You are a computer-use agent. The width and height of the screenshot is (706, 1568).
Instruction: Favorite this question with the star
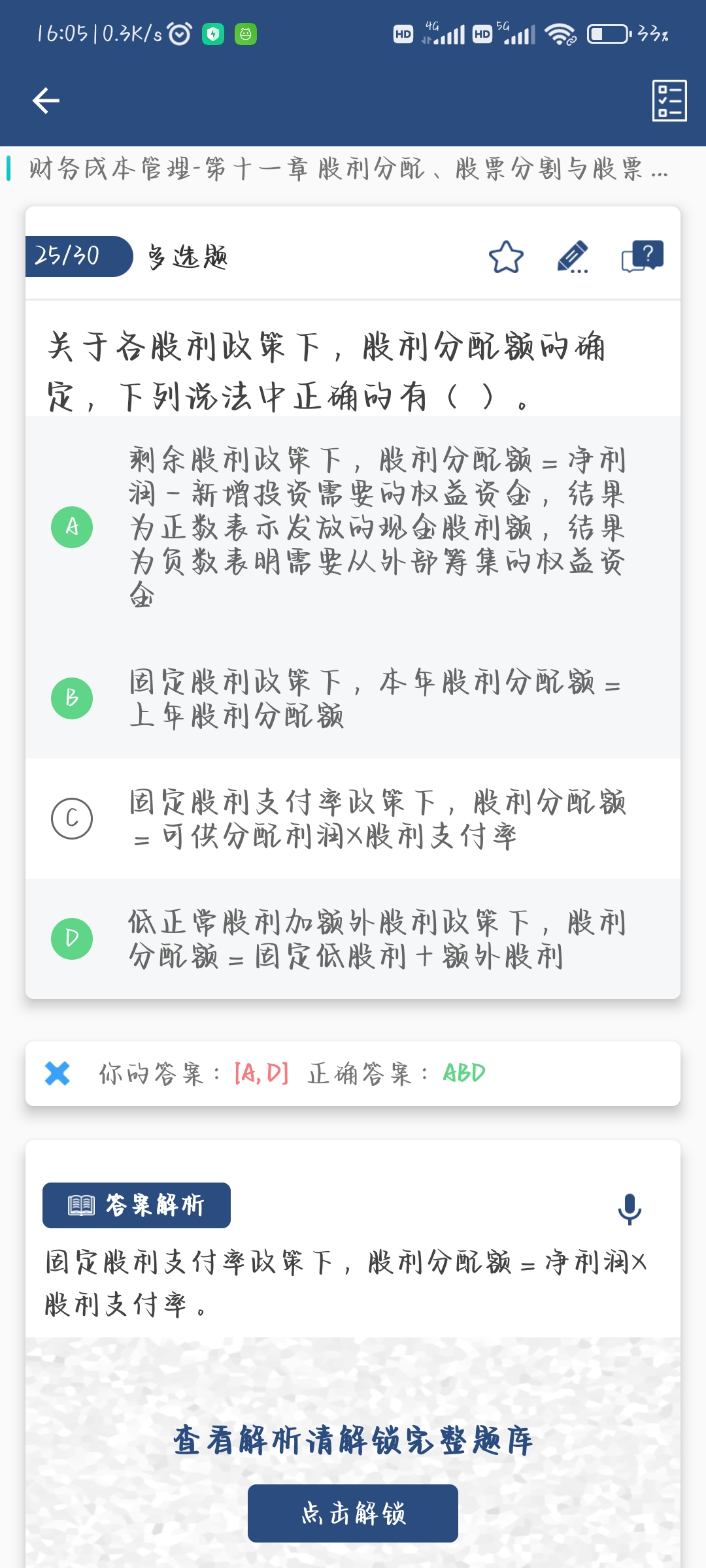tap(506, 257)
